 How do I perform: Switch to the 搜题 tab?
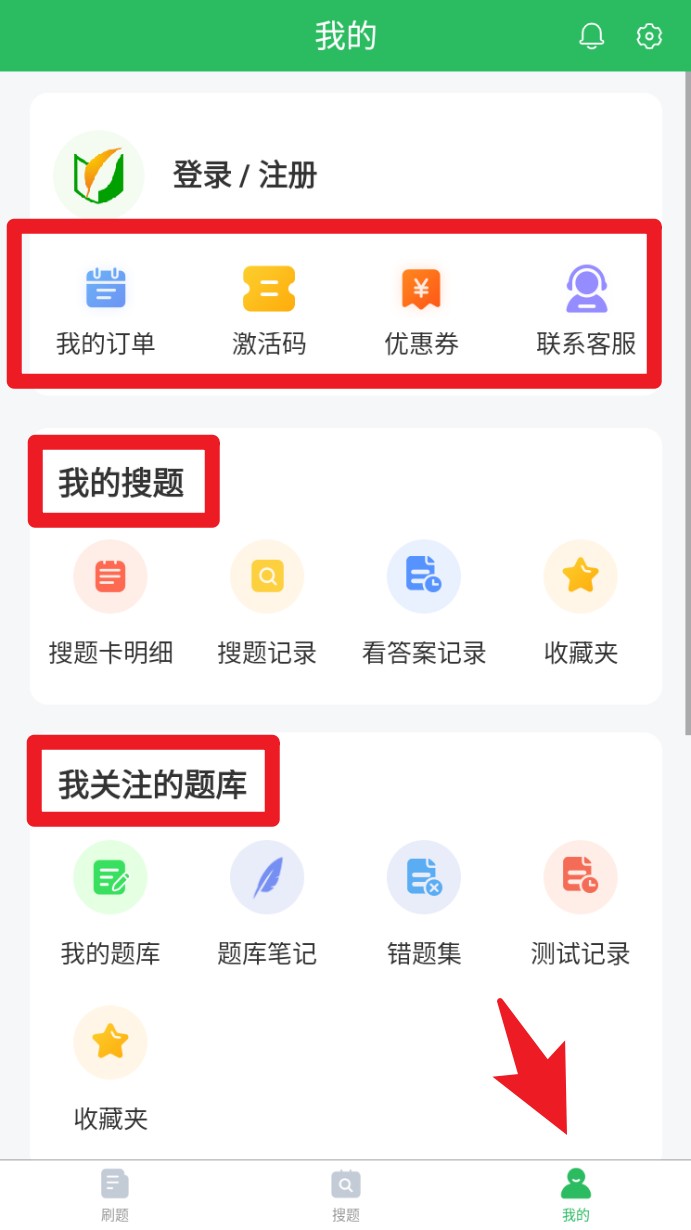[x=345, y=1195]
